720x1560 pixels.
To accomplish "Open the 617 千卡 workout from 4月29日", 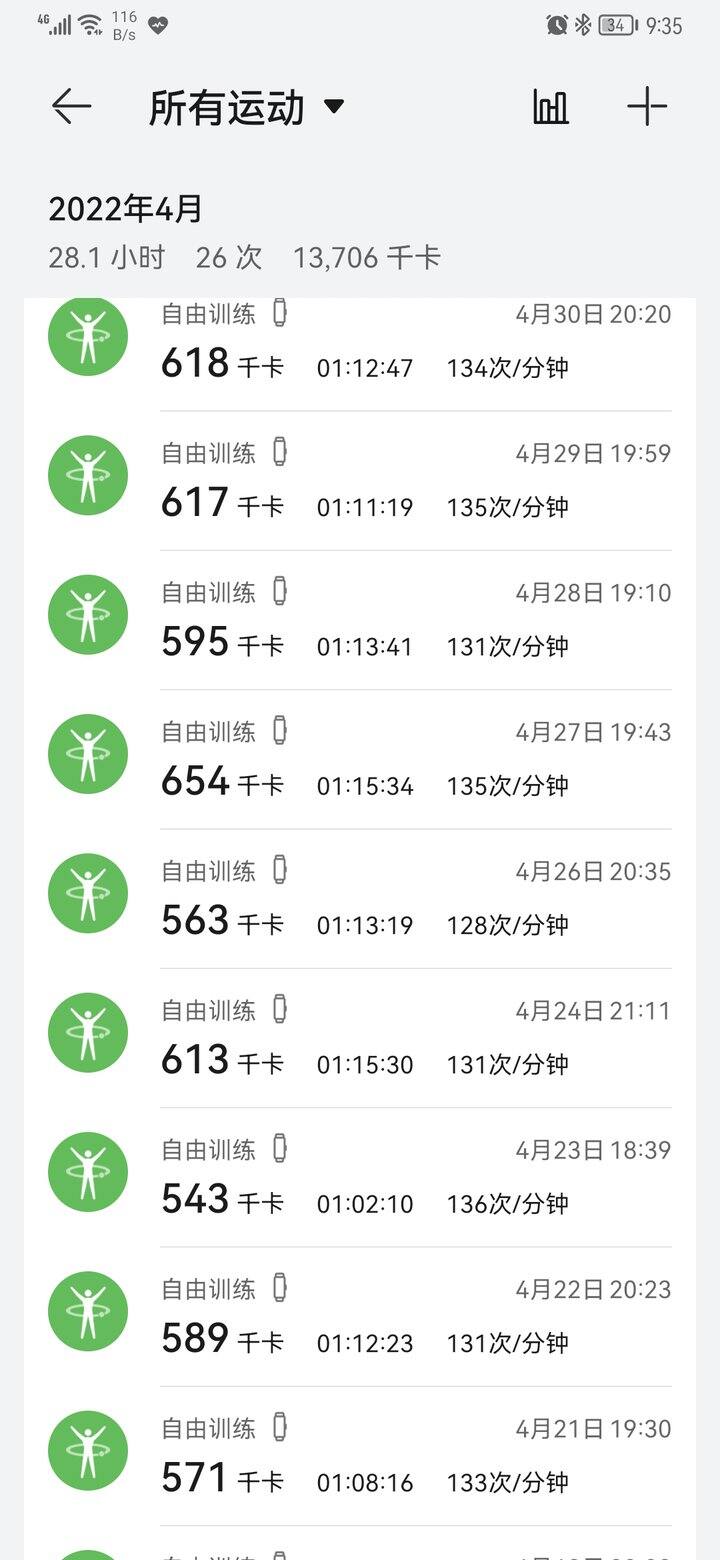I will 360,481.
